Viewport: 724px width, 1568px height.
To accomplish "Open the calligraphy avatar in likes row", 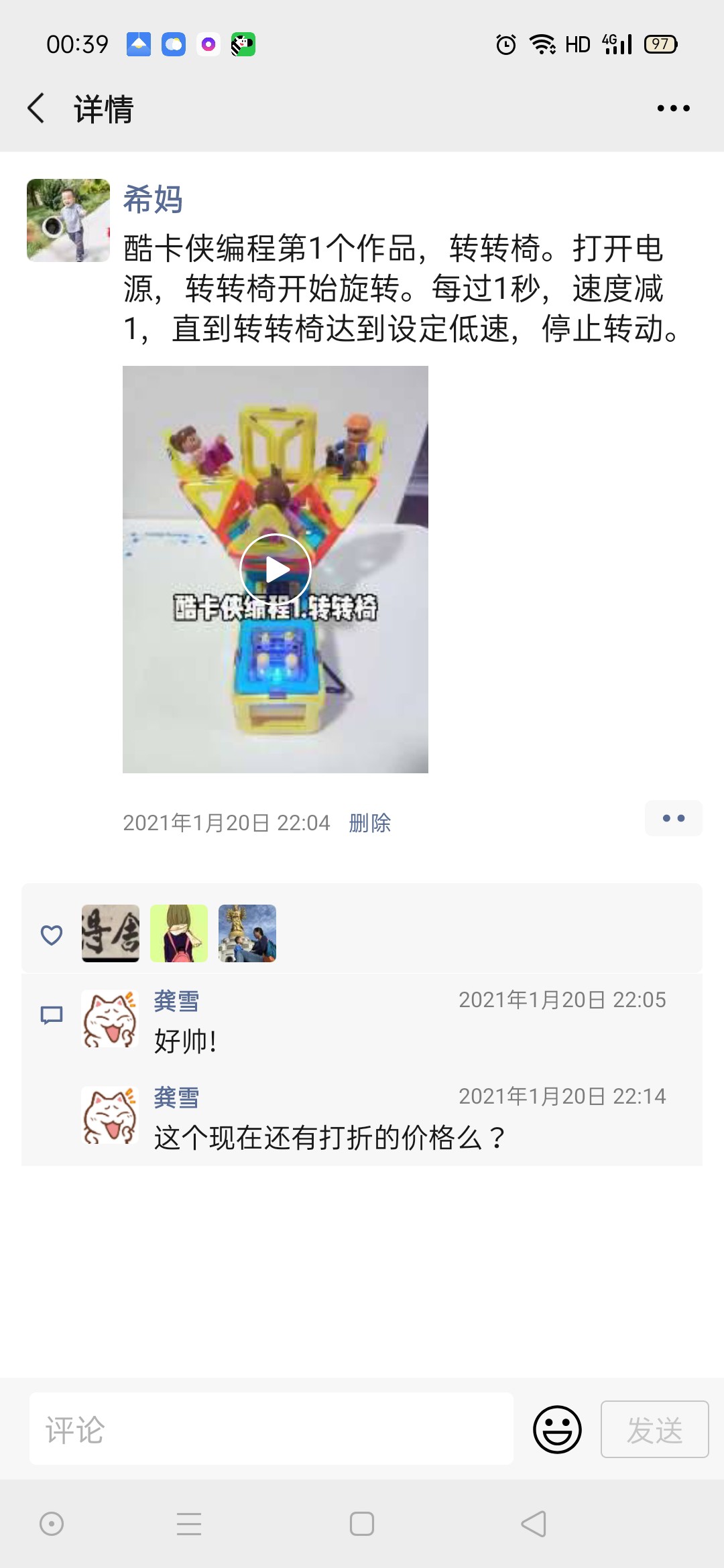I will pos(111,933).
